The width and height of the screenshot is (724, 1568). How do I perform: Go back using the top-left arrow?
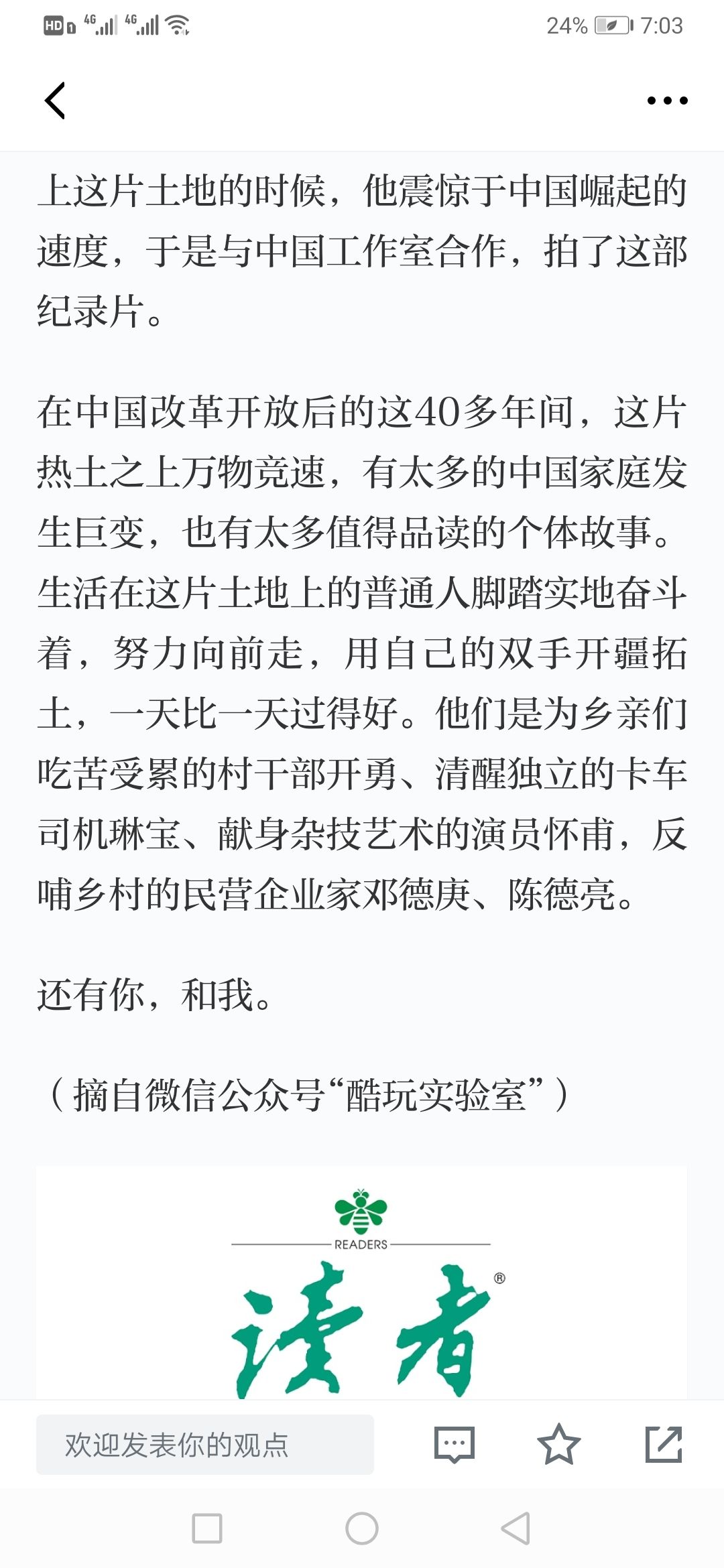pyautogui.click(x=55, y=101)
